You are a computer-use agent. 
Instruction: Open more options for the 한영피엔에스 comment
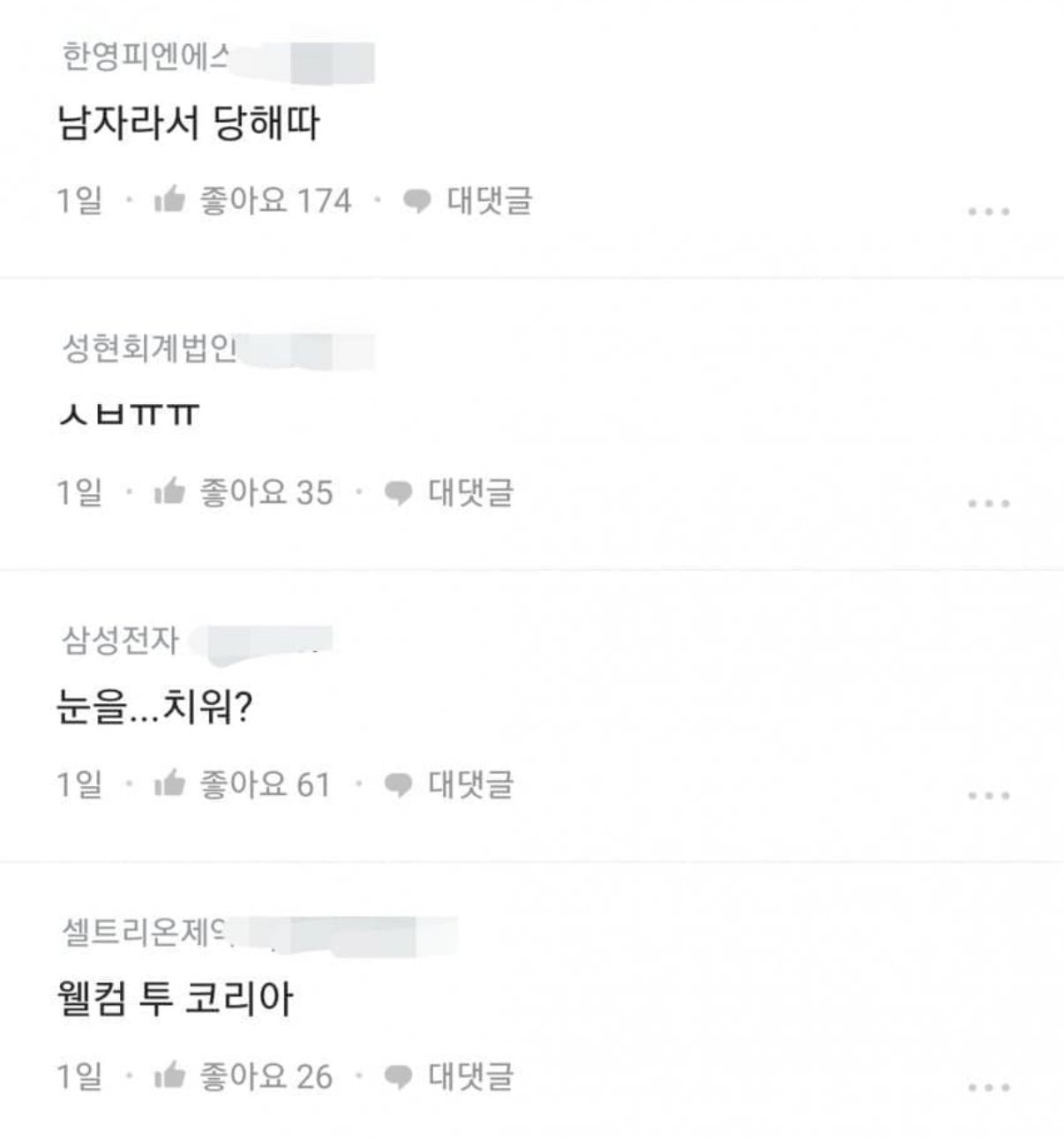988,212
